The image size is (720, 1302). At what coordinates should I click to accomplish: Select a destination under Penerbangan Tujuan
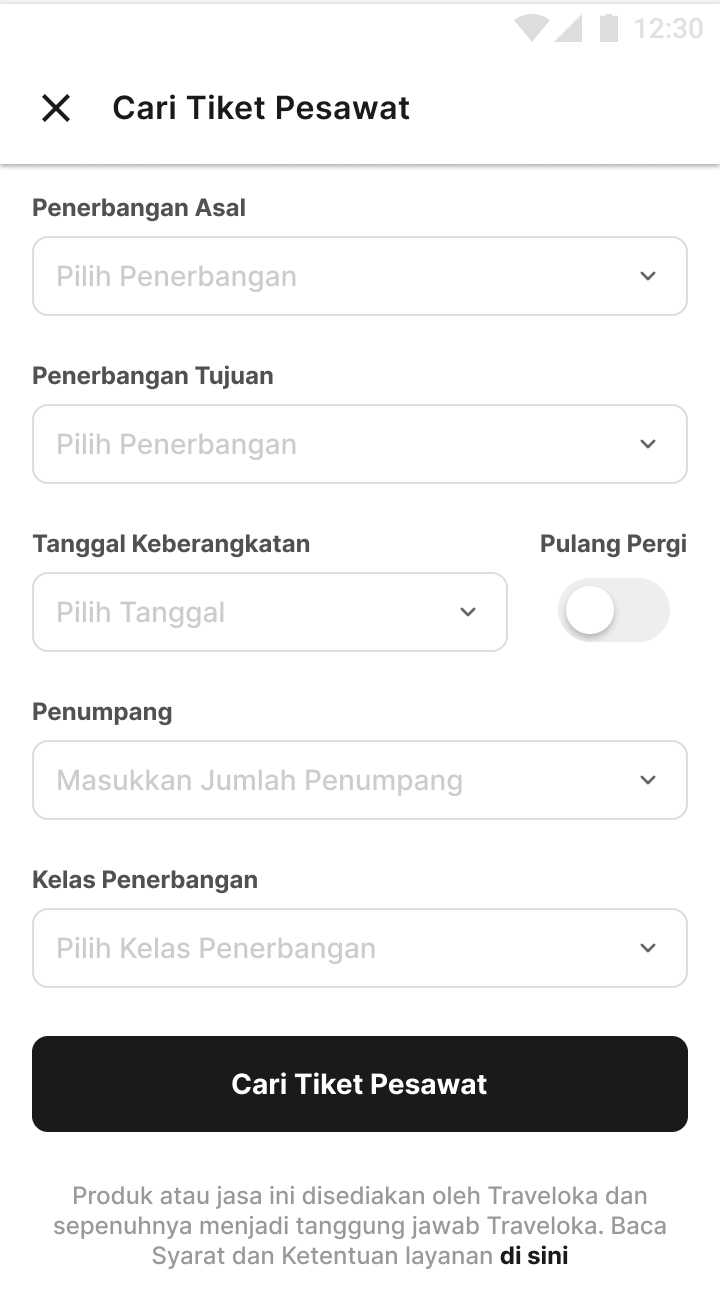click(x=360, y=444)
